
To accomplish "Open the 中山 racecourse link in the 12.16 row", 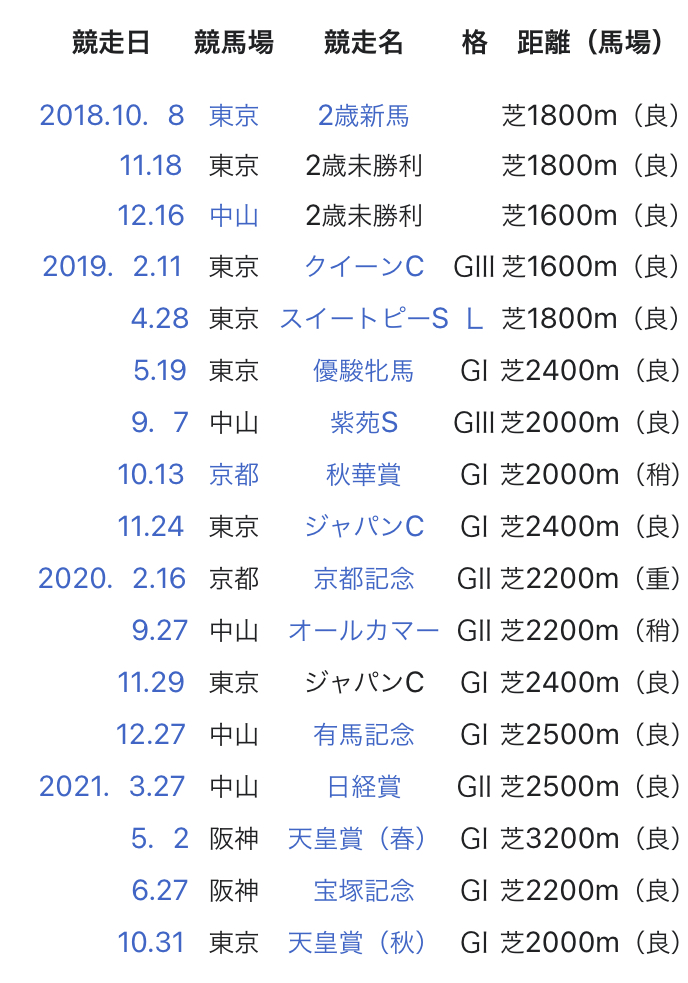I will (x=234, y=216).
